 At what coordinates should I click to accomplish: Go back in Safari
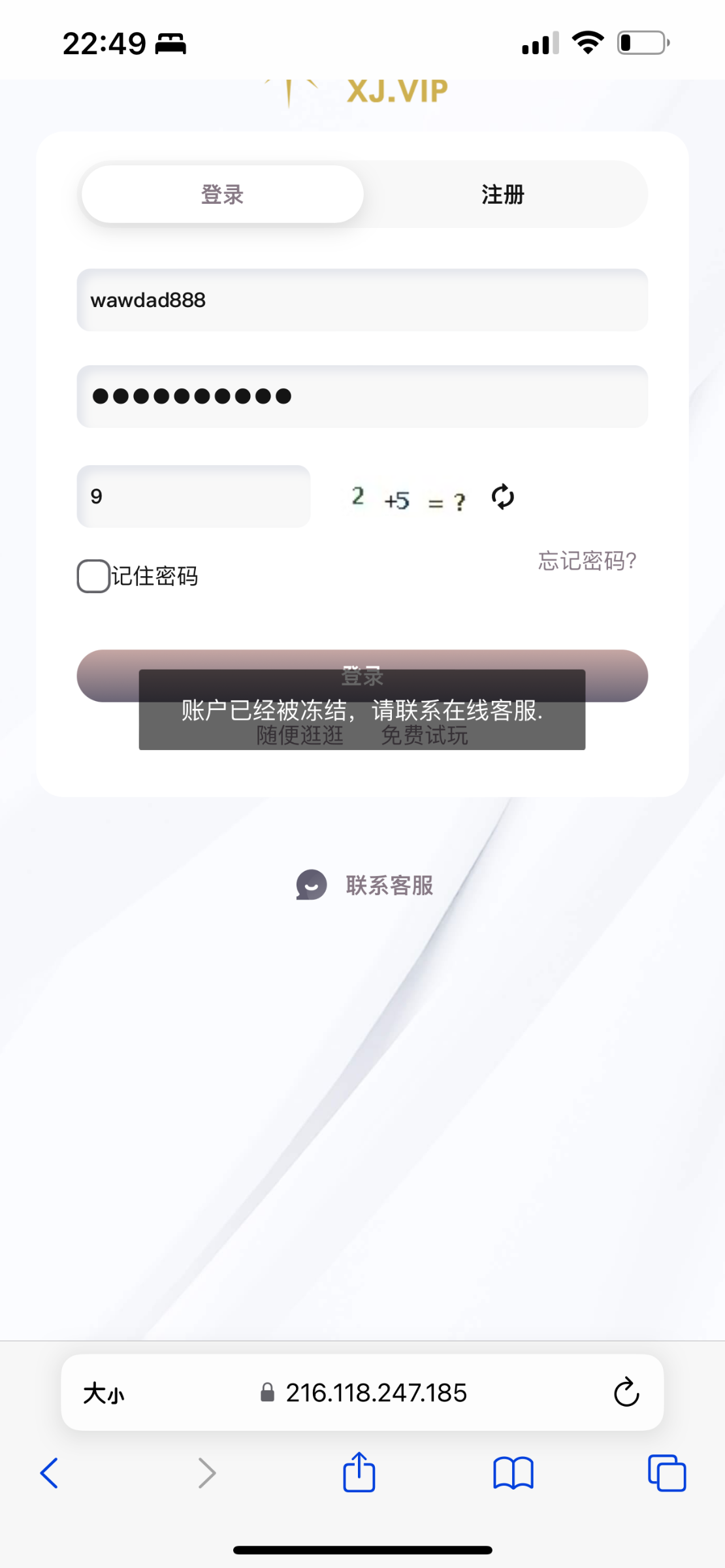click(x=50, y=1473)
